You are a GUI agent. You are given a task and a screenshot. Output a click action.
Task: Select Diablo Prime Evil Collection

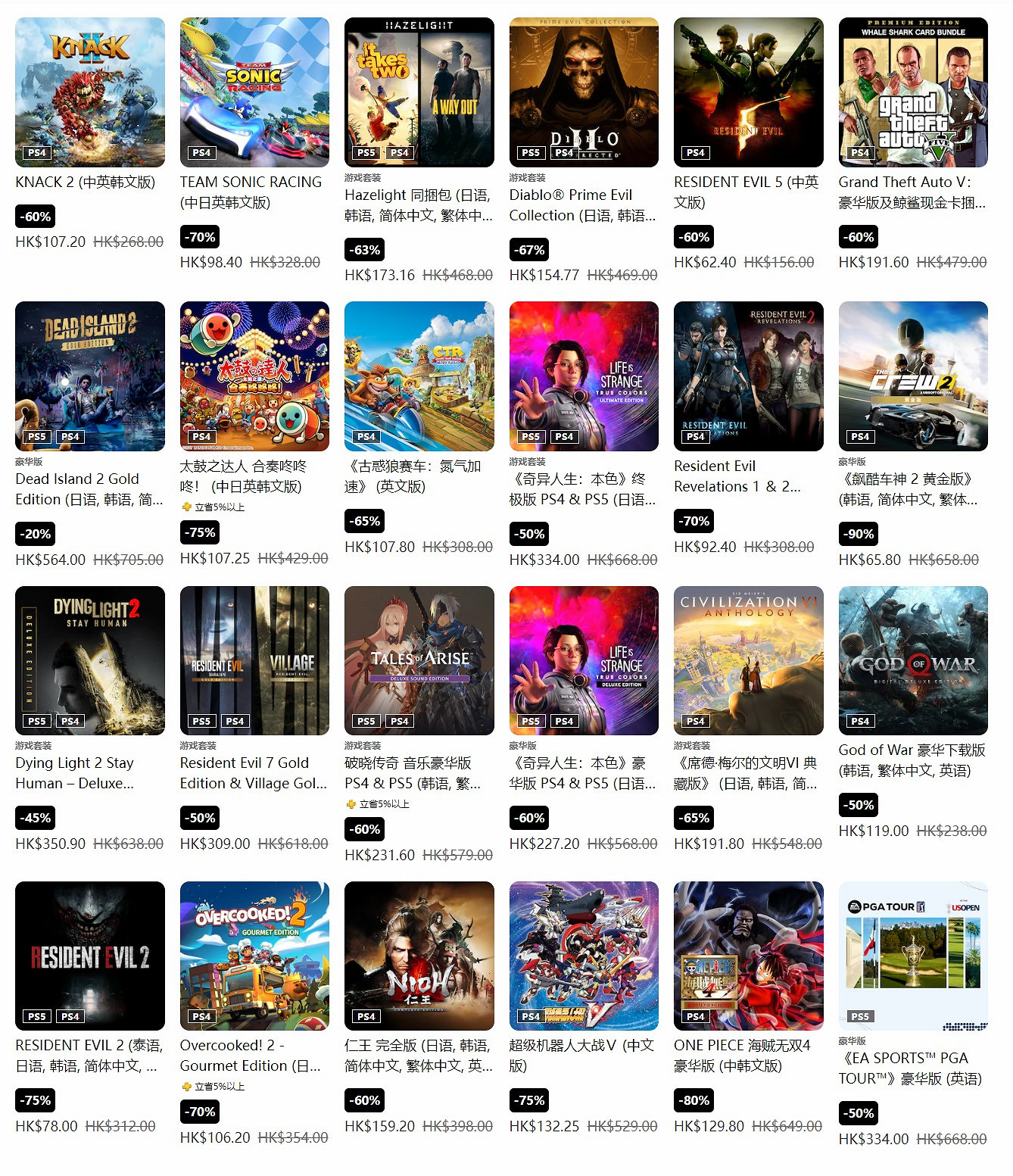584,92
